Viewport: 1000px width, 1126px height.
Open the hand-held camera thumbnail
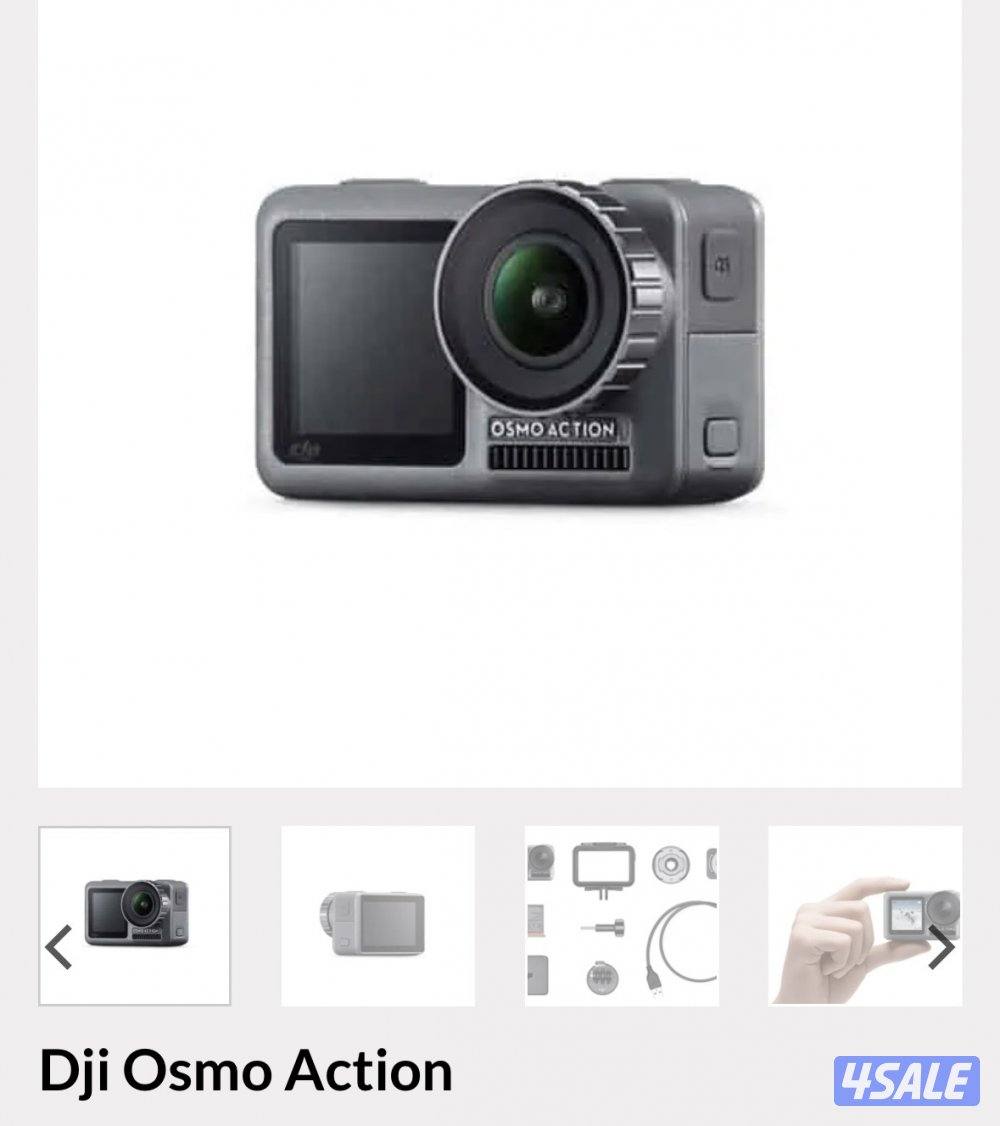[x=850, y=916]
